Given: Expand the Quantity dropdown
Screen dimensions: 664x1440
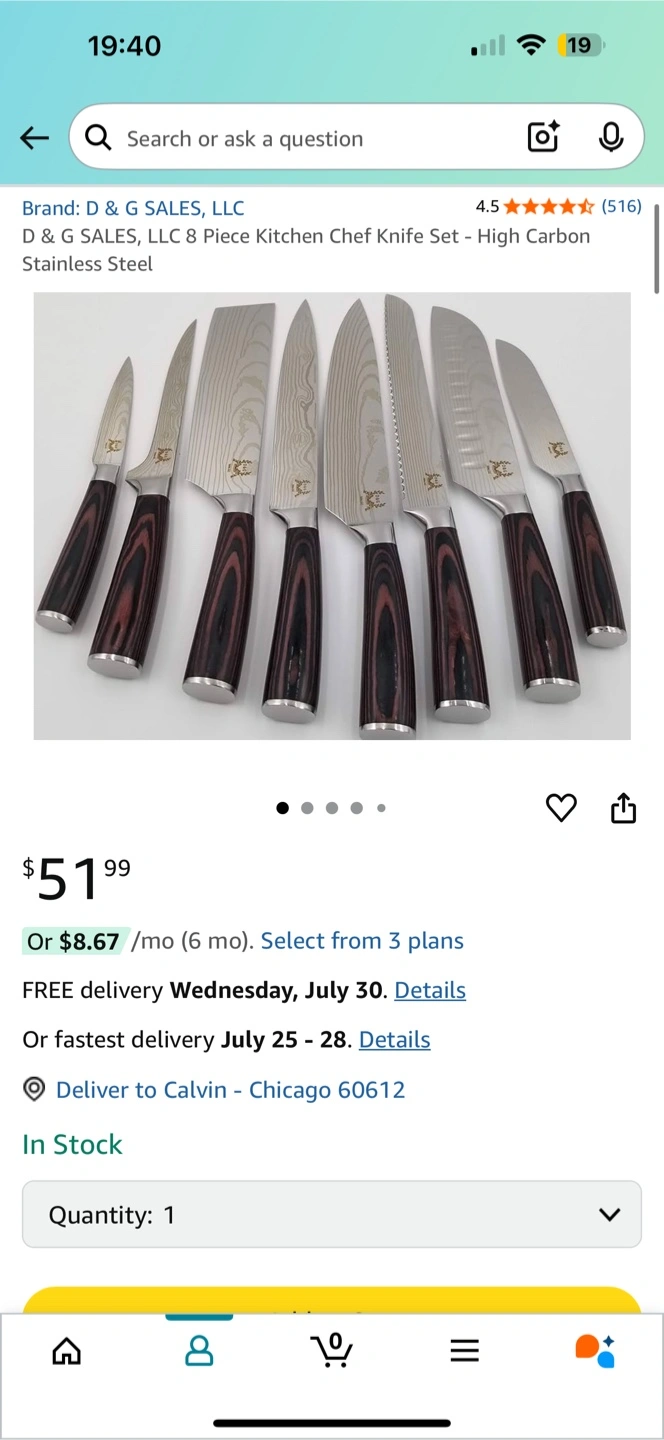Looking at the screenshot, I should click(332, 1215).
